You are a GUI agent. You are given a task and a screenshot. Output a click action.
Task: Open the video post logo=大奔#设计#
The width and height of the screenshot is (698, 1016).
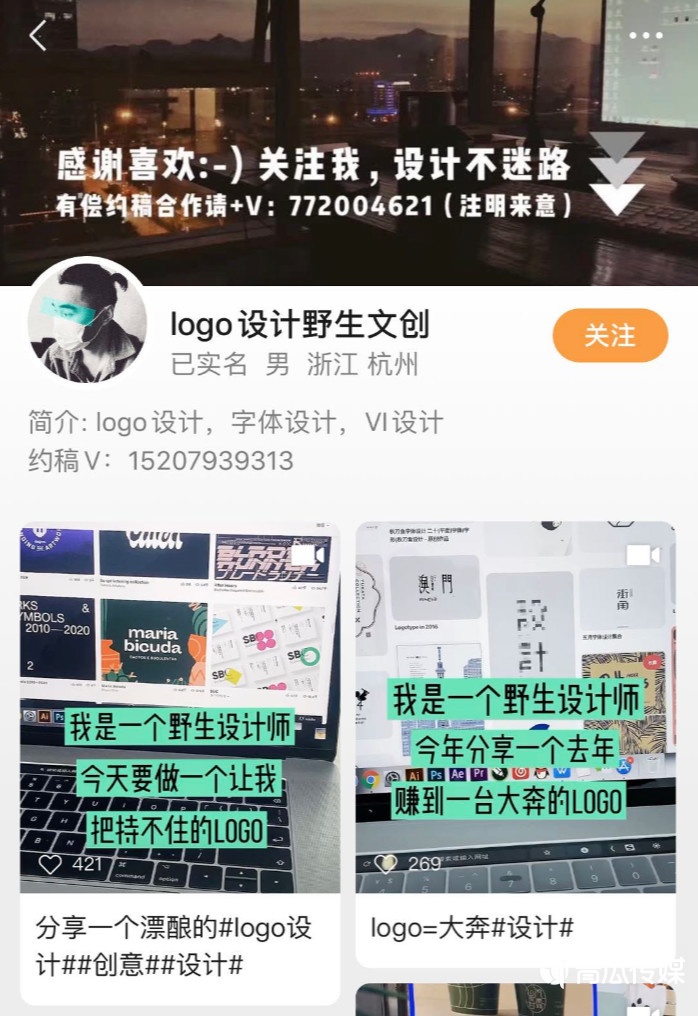515,700
